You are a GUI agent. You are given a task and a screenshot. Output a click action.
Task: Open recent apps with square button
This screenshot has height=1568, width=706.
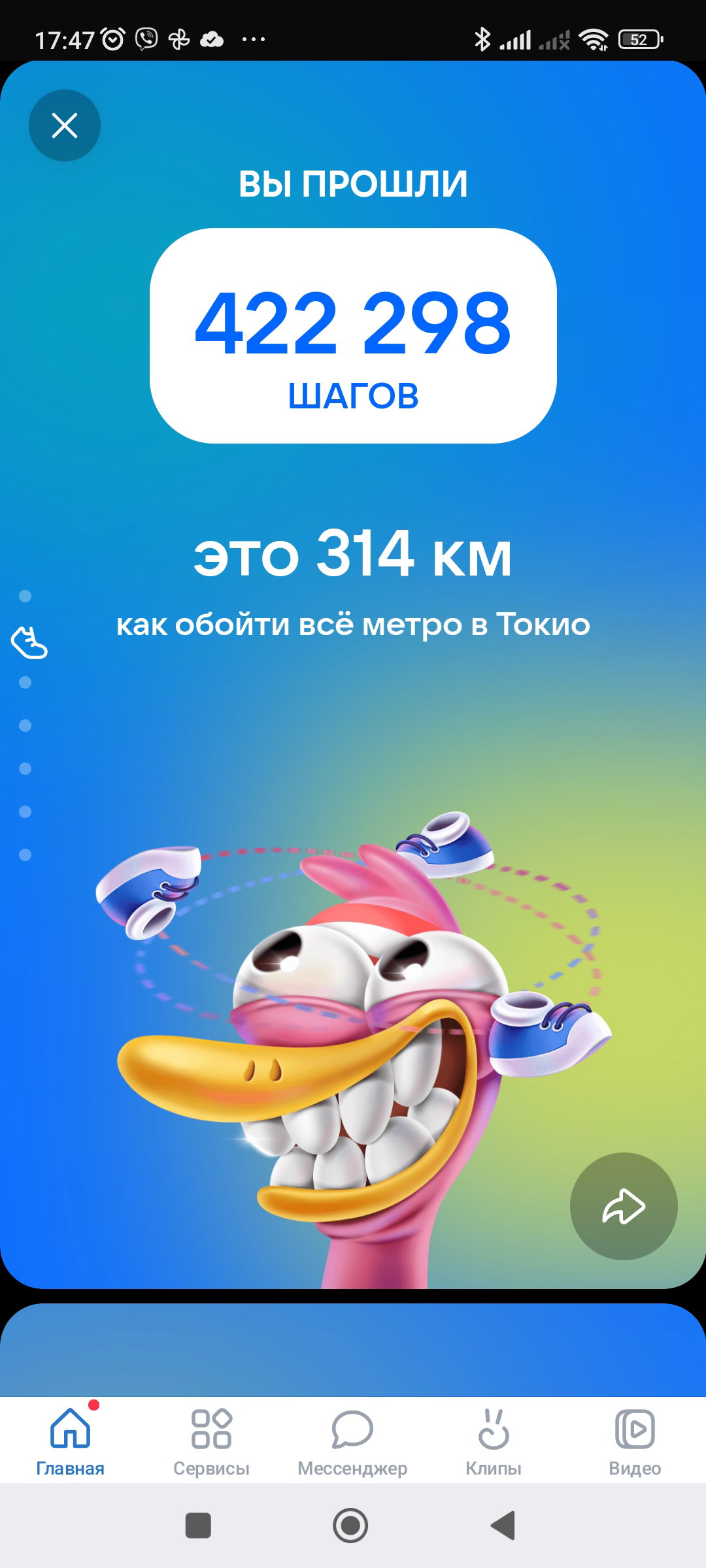[198, 1526]
